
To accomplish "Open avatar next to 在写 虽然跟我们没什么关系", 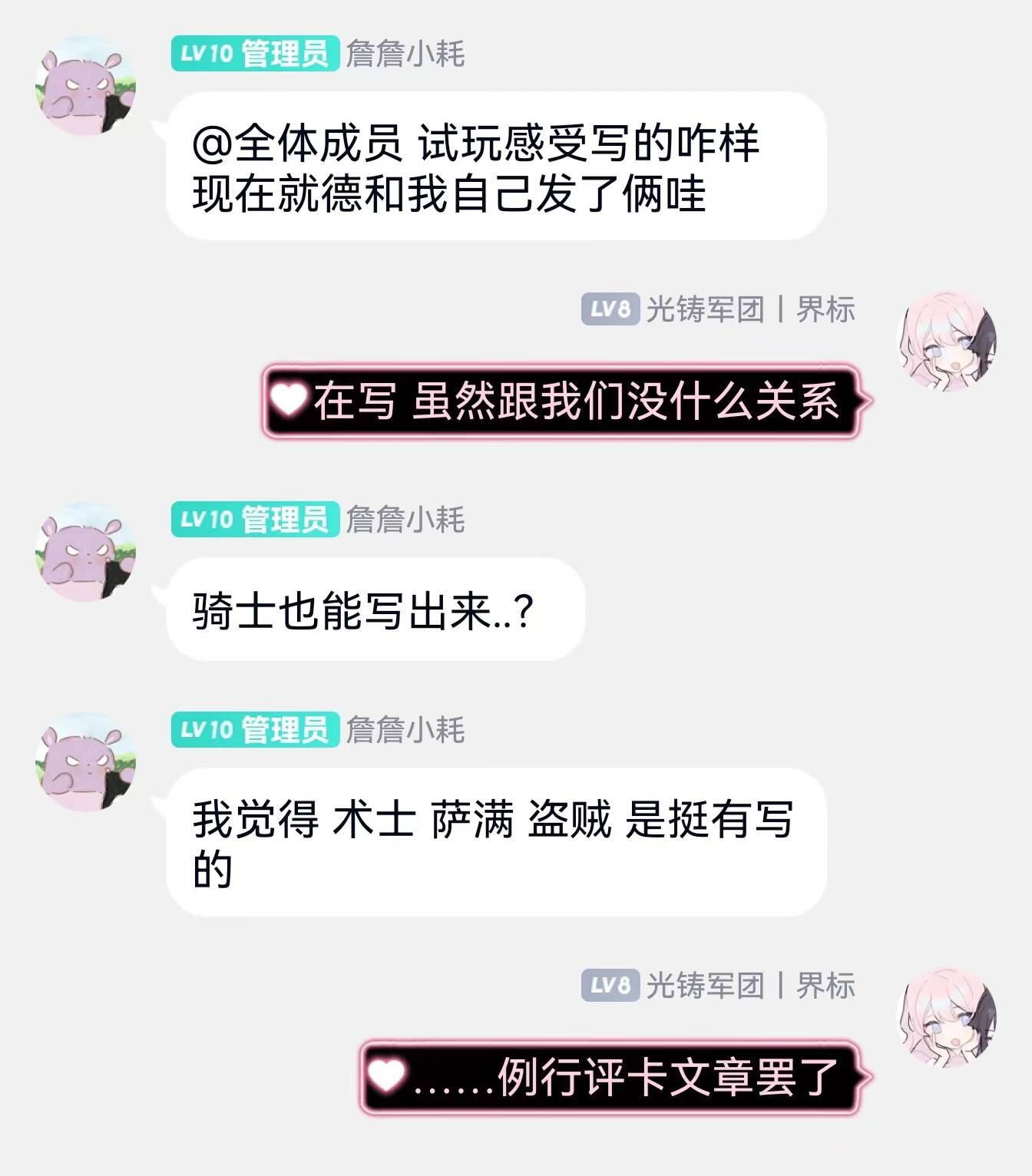I will (946, 342).
